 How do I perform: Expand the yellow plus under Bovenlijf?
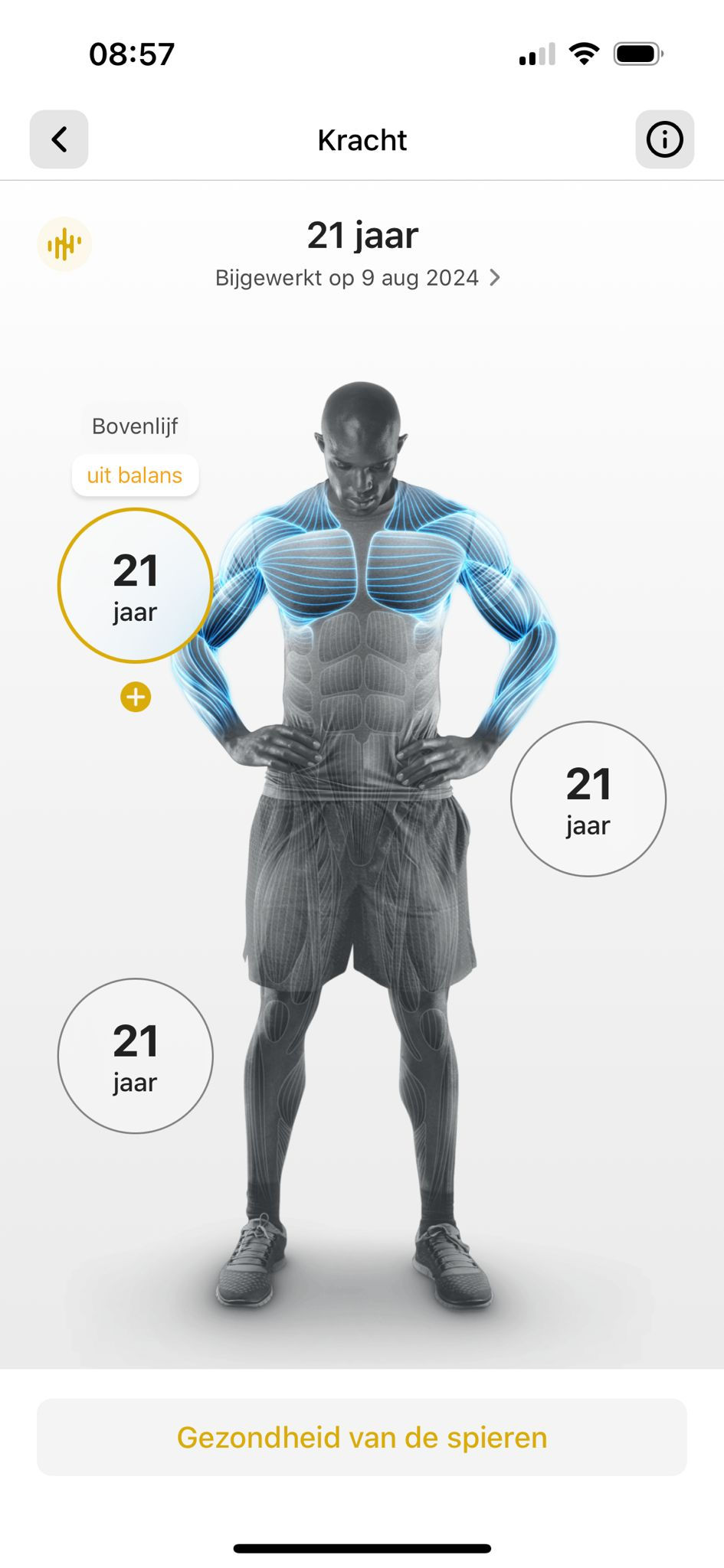[x=136, y=697]
